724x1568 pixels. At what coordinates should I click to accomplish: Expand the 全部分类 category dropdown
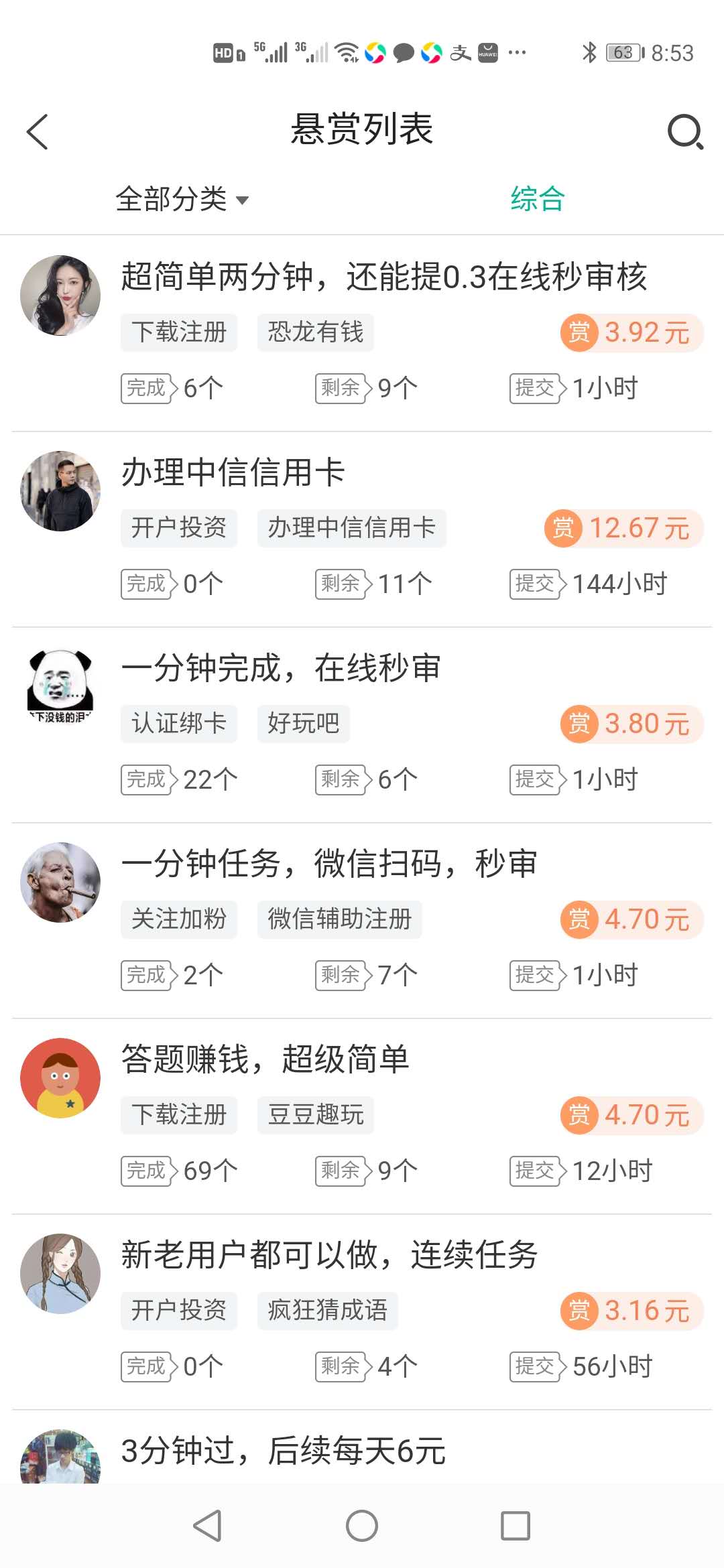[x=182, y=199]
